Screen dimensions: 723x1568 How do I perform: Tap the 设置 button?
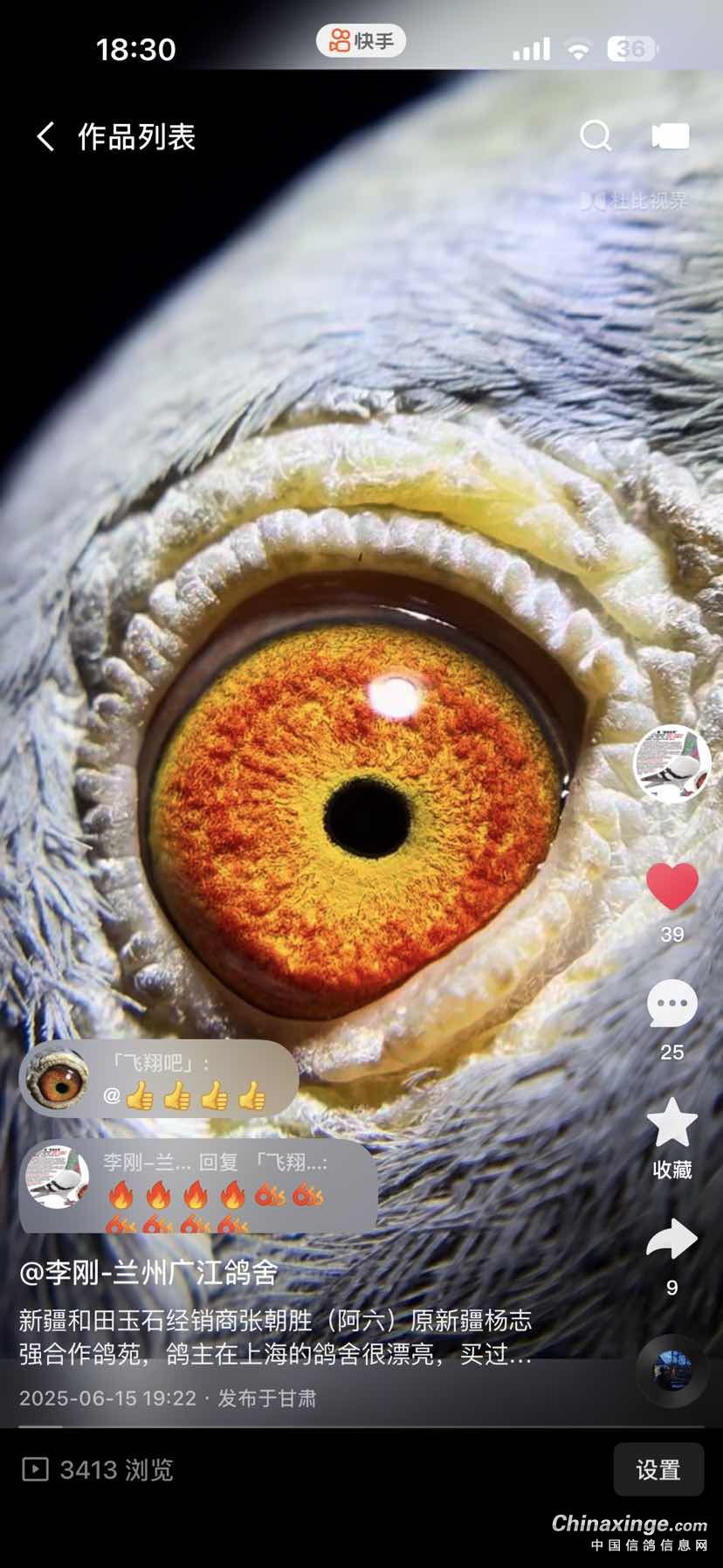[x=658, y=1469]
